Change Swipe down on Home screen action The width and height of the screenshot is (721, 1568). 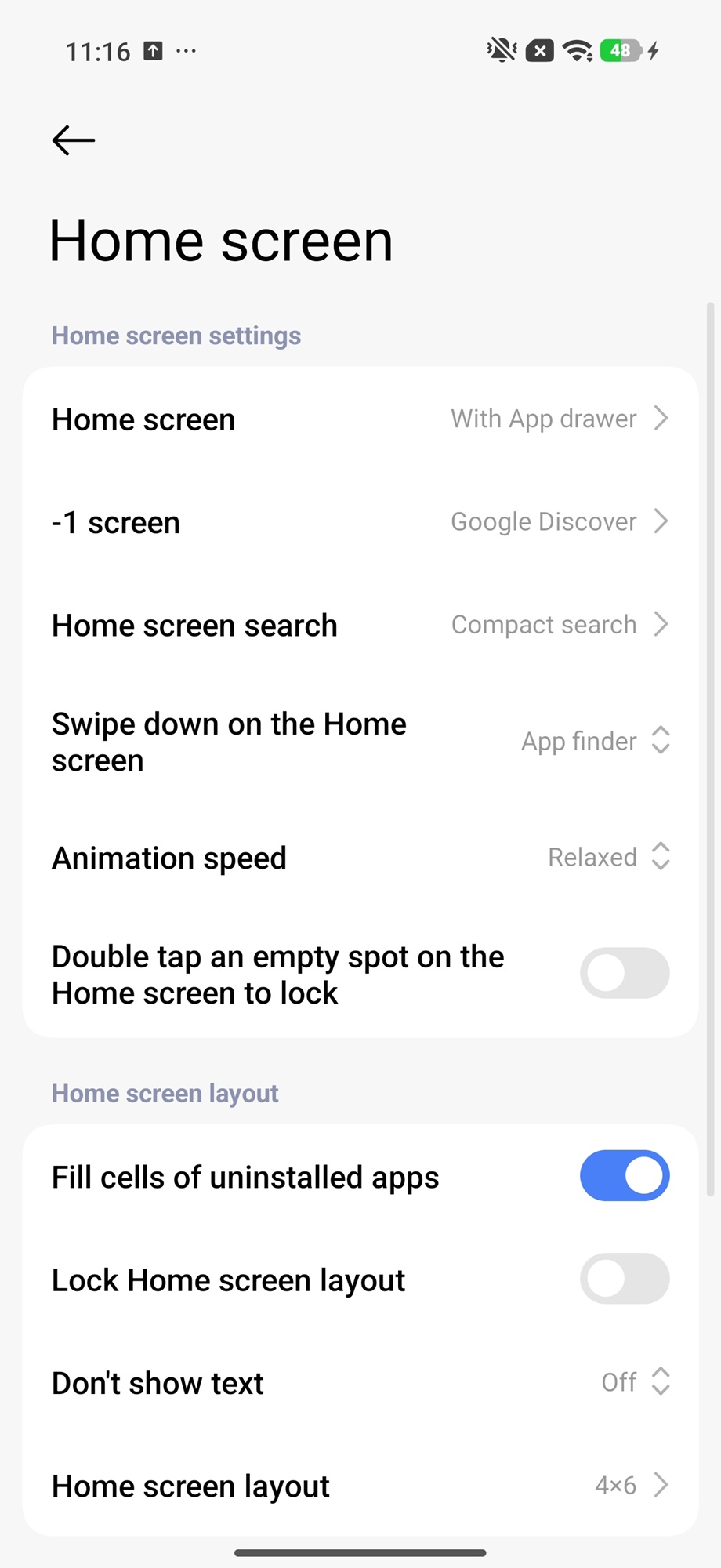click(x=596, y=741)
